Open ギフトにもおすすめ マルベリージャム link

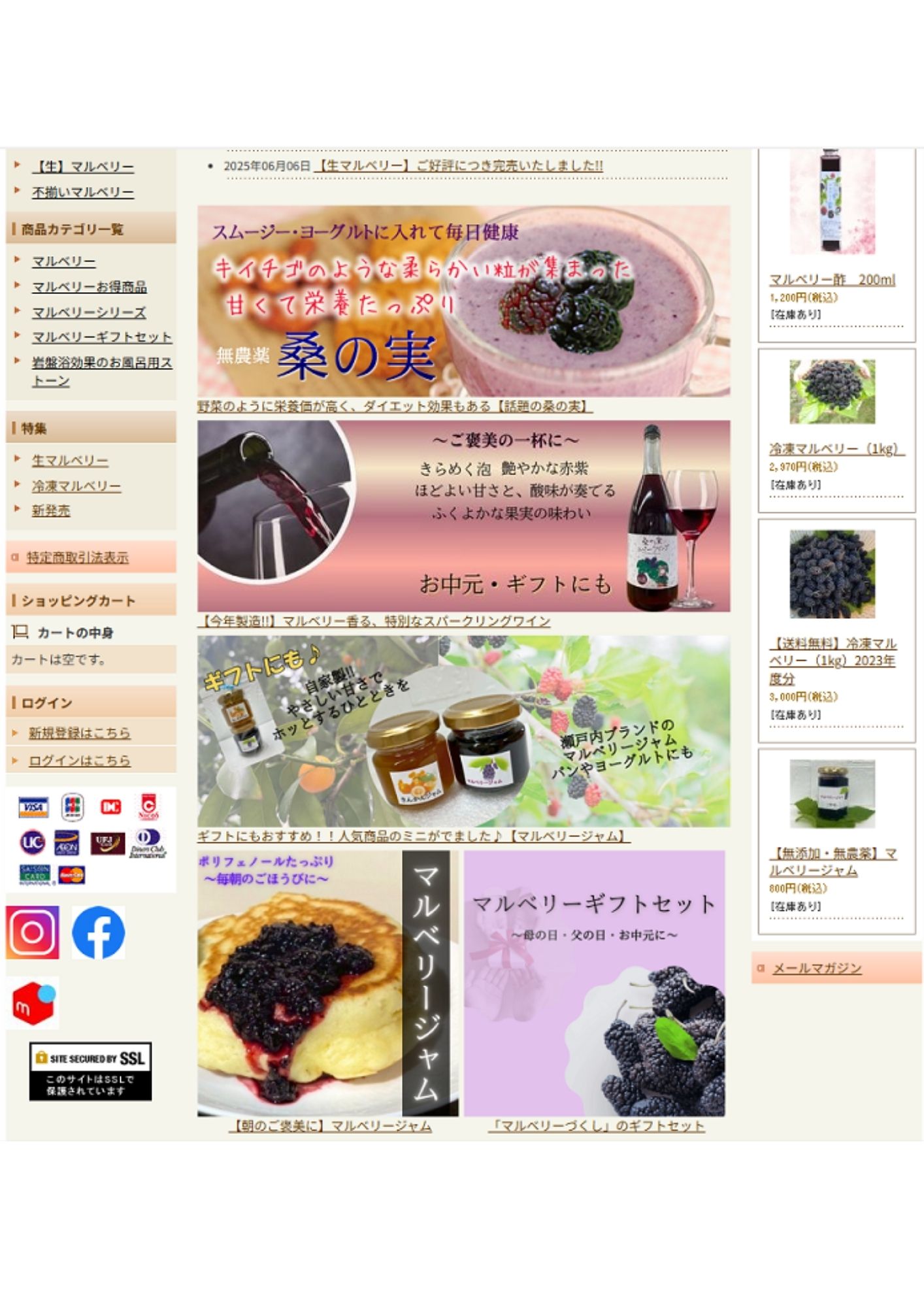click(413, 836)
